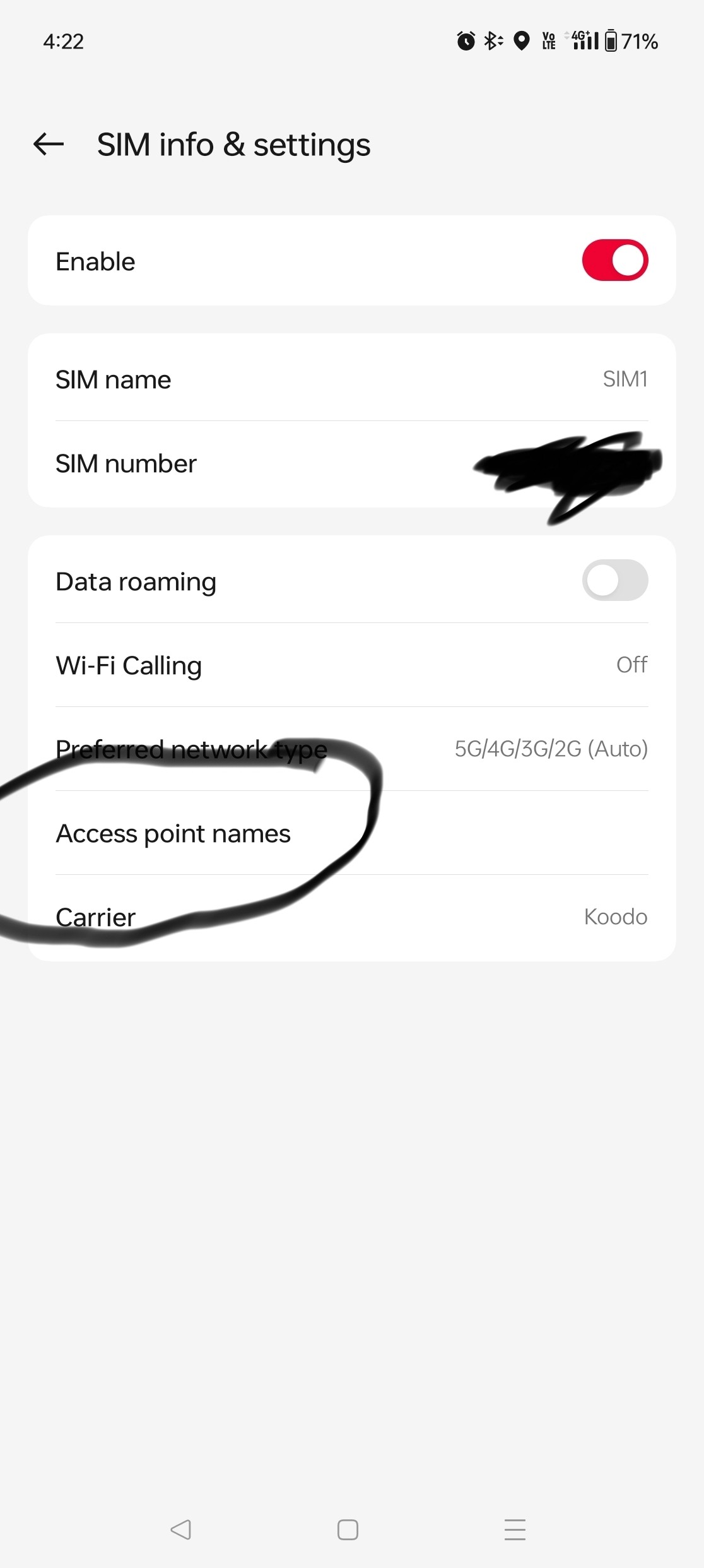Tap the Bluetooth icon in the status bar
This screenshot has width=704, height=1568.
click(491, 40)
